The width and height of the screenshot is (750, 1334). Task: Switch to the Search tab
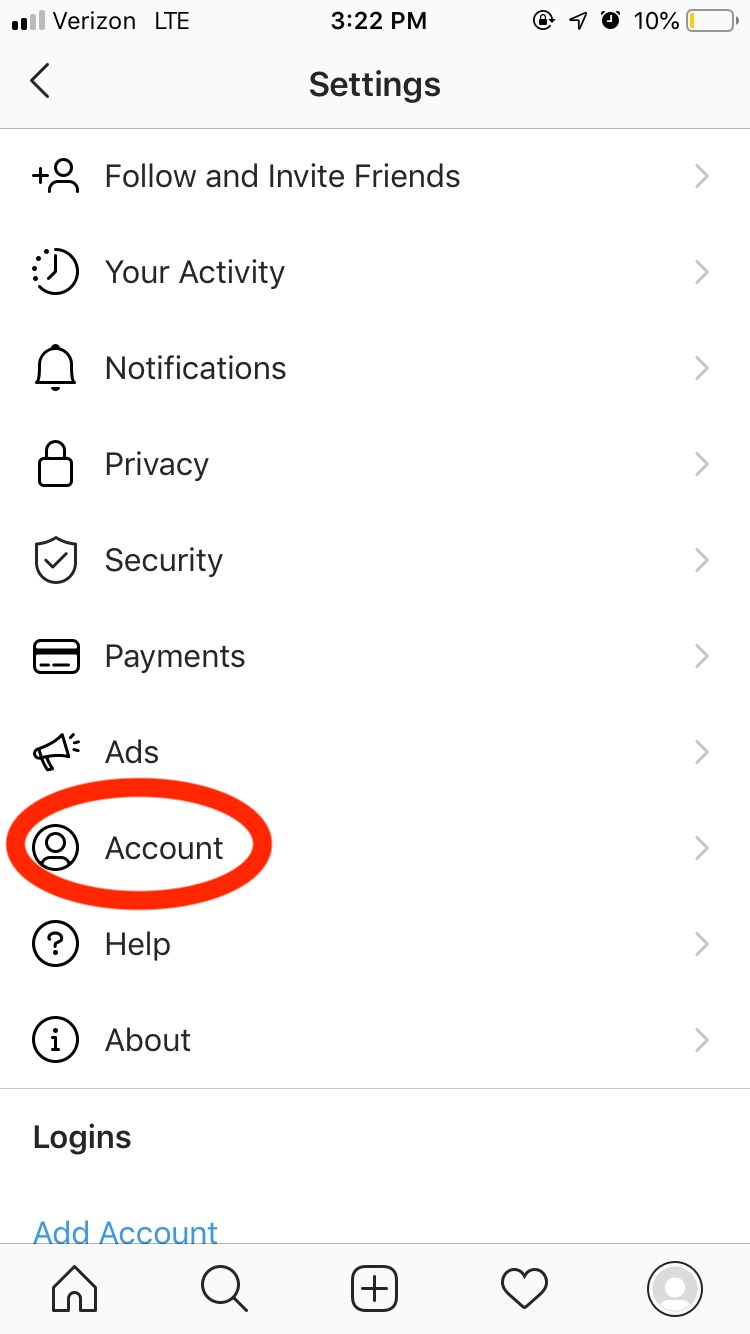(x=224, y=1288)
